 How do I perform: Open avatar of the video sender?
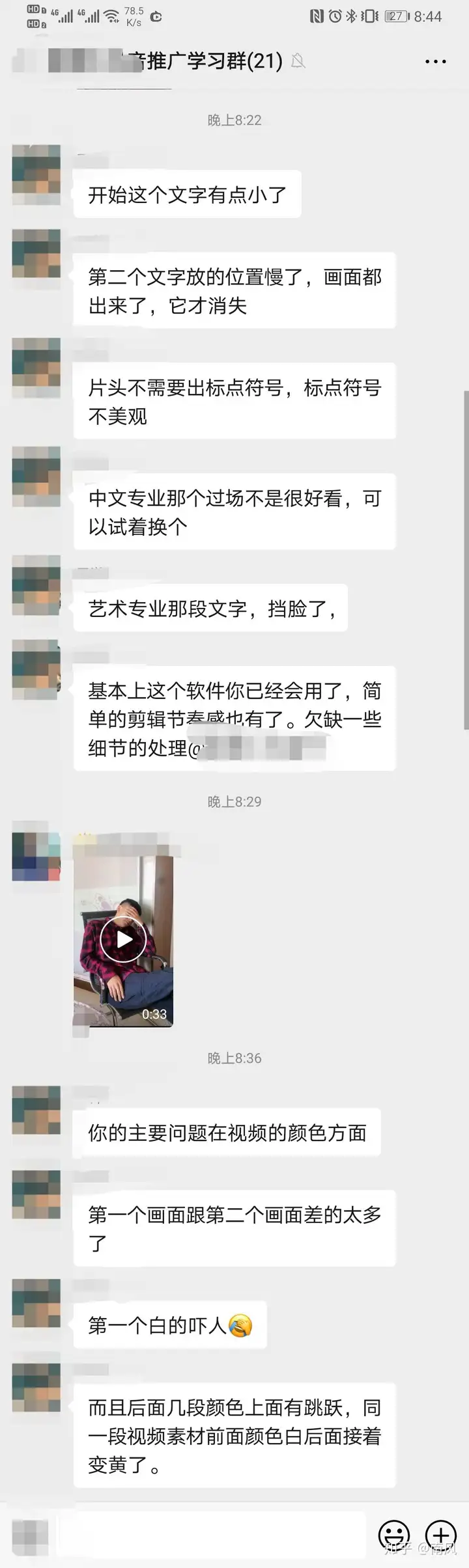(36, 857)
